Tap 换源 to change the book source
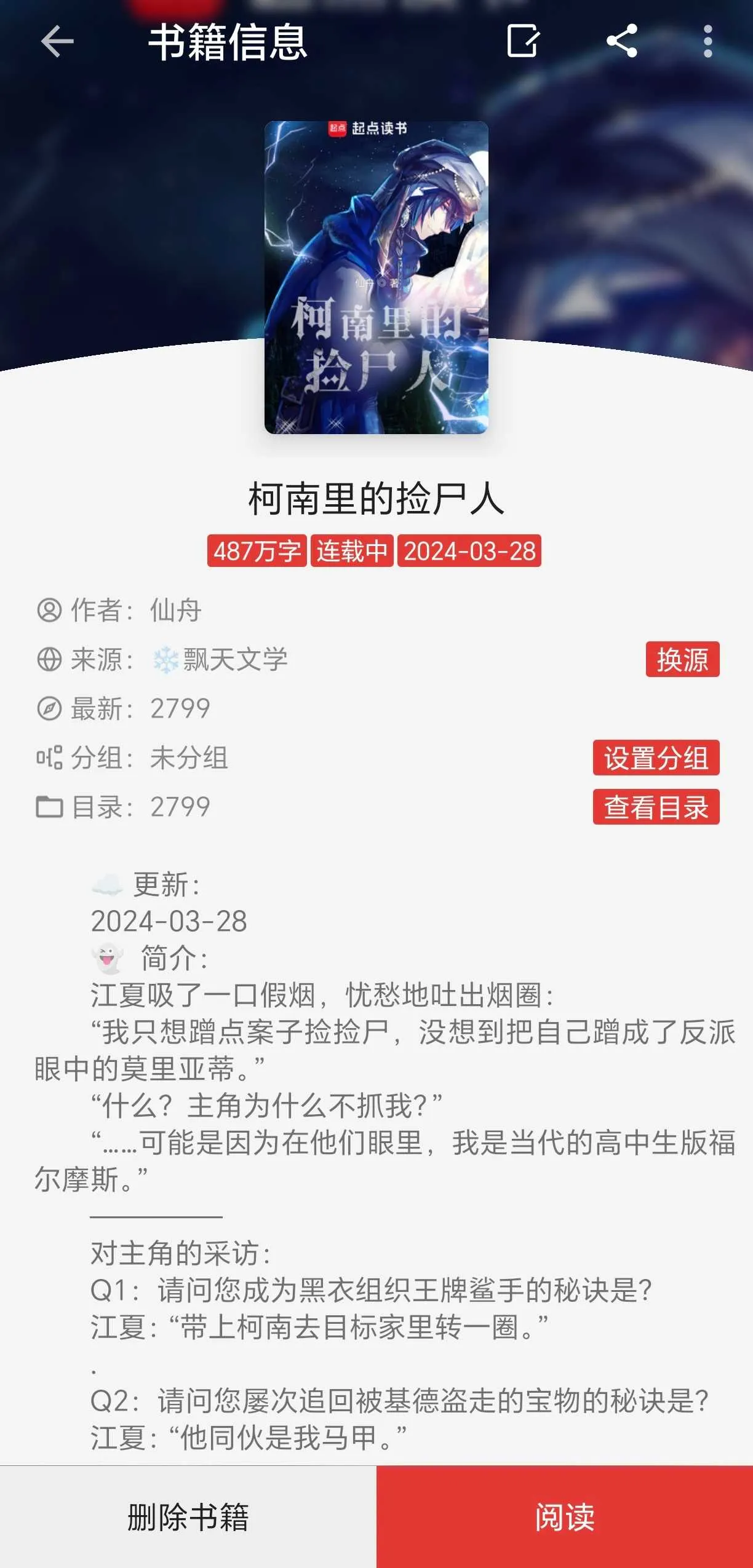753x1568 pixels. point(682,660)
